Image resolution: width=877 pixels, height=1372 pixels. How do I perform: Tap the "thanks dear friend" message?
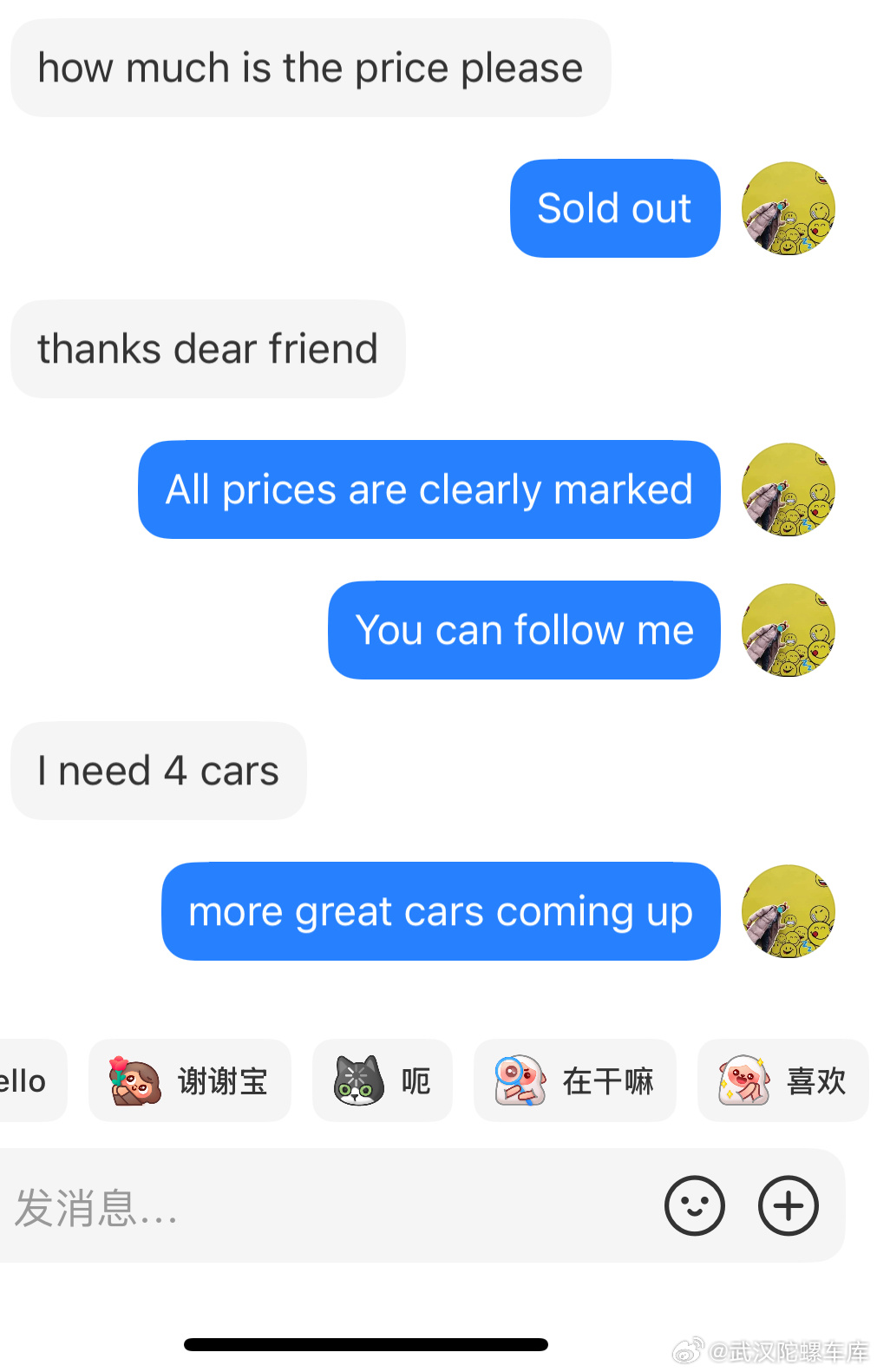pos(207,349)
